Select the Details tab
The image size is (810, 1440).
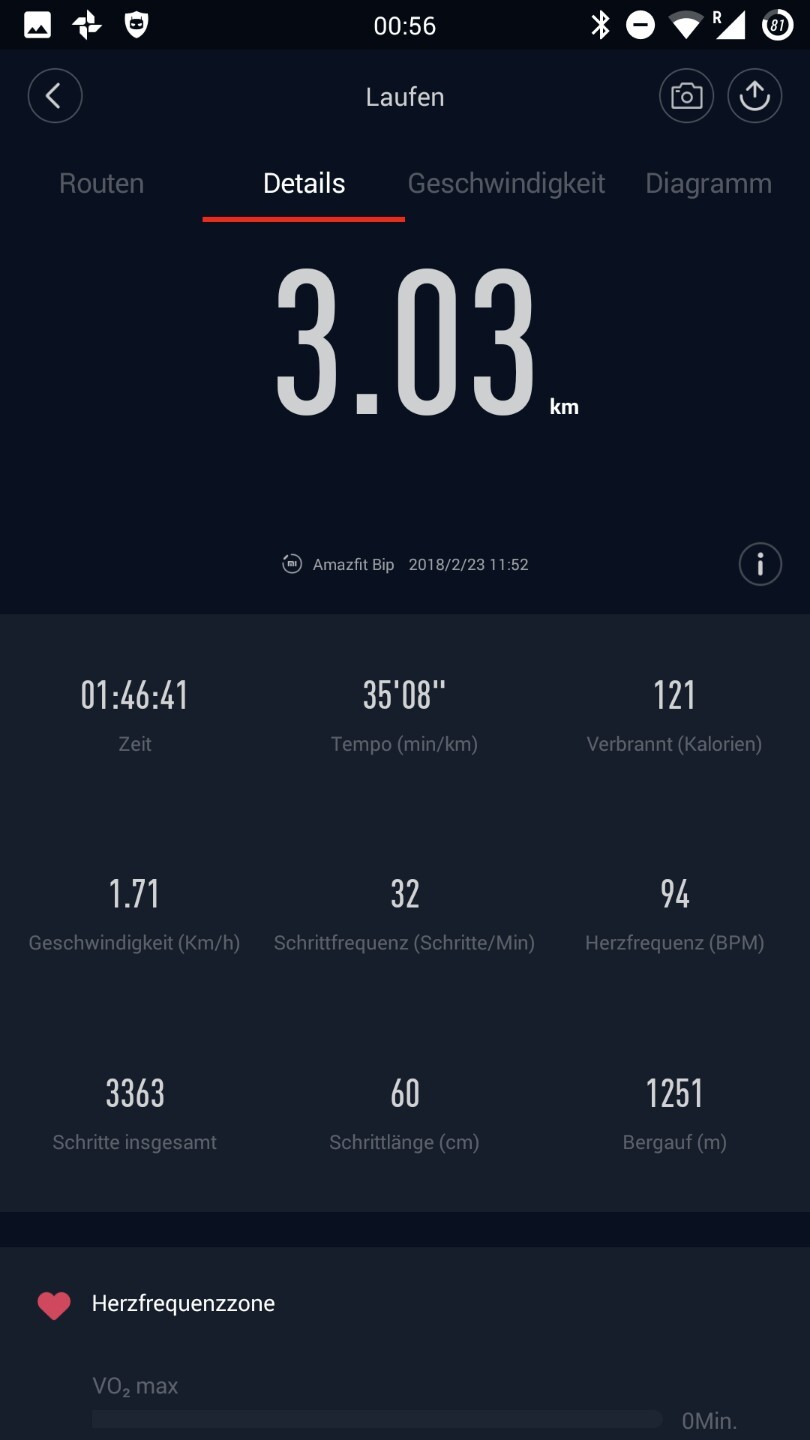point(304,183)
